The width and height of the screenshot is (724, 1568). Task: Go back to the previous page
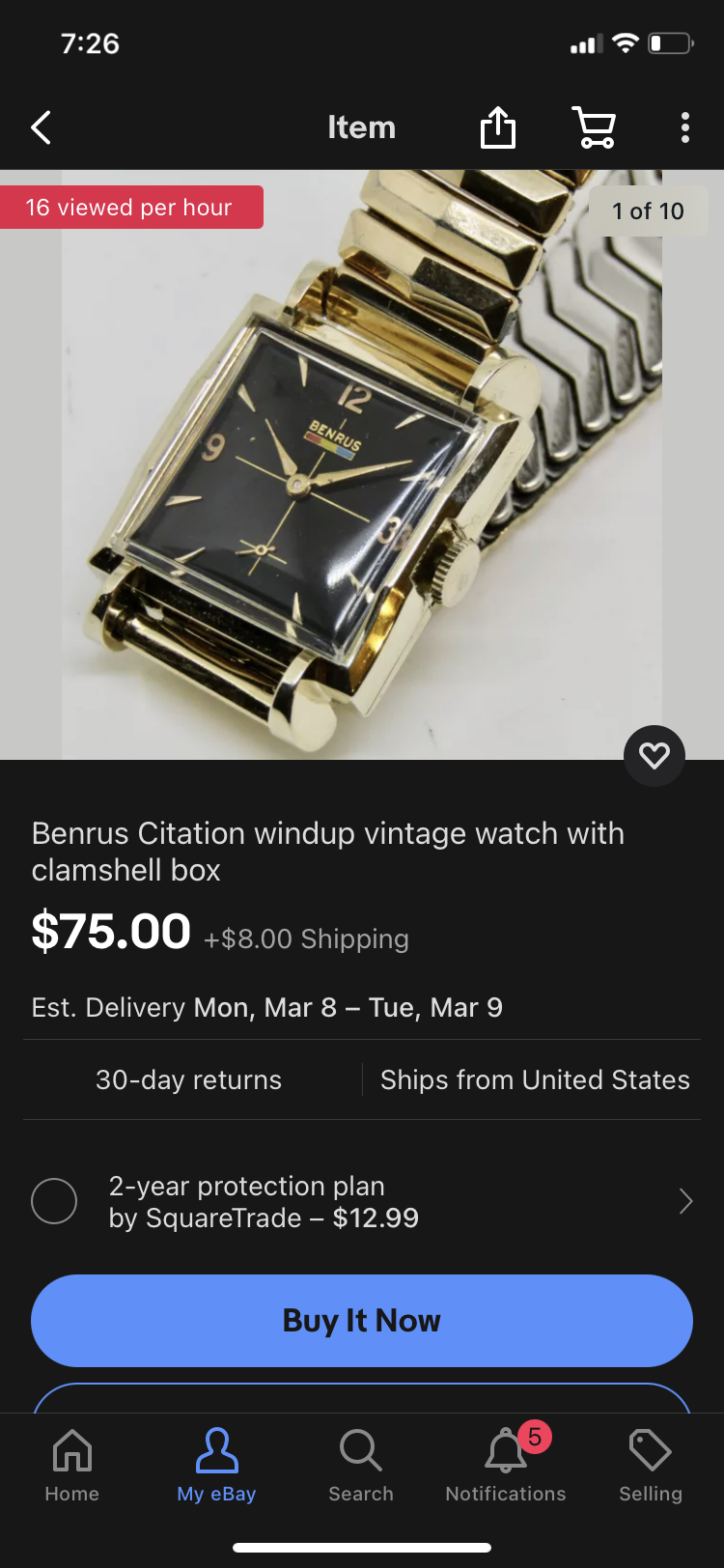[x=41, y=127]
